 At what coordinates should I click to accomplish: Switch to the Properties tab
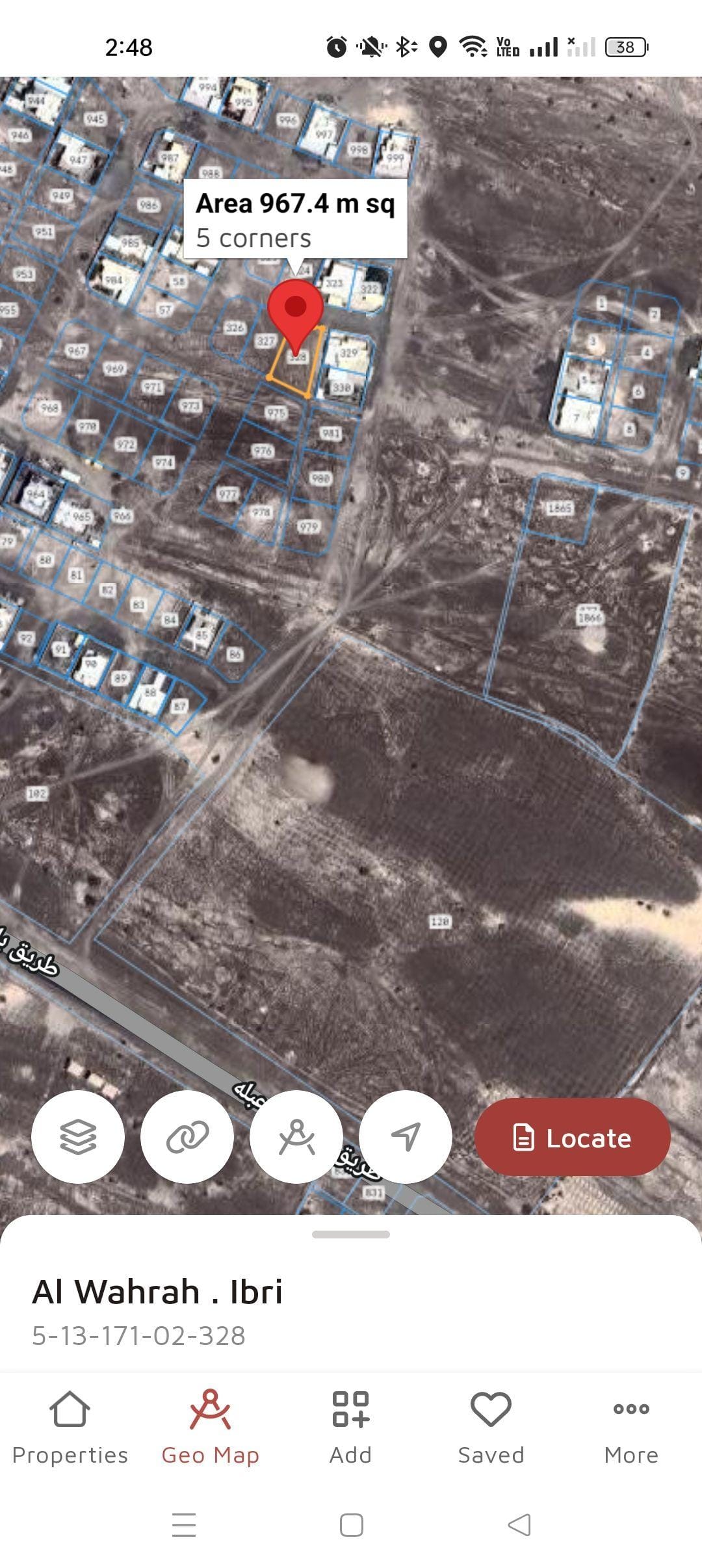(x=70, y=1427)
